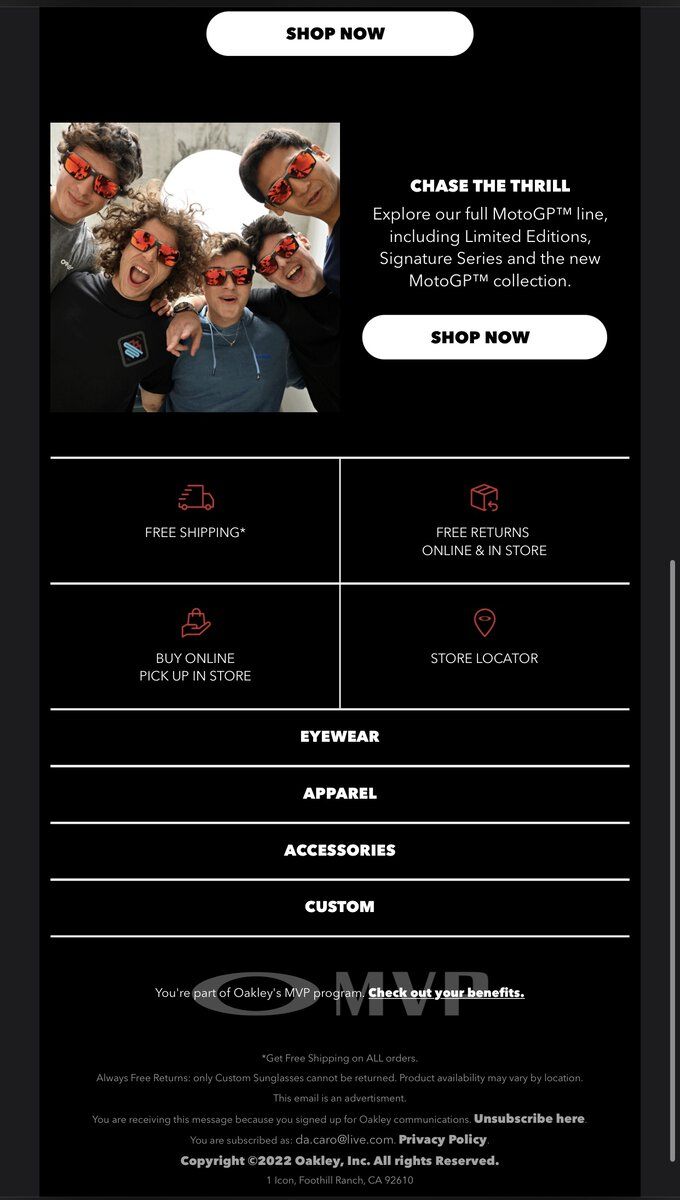
Task: Open the Privacy Policy link
Action: 442,1140
